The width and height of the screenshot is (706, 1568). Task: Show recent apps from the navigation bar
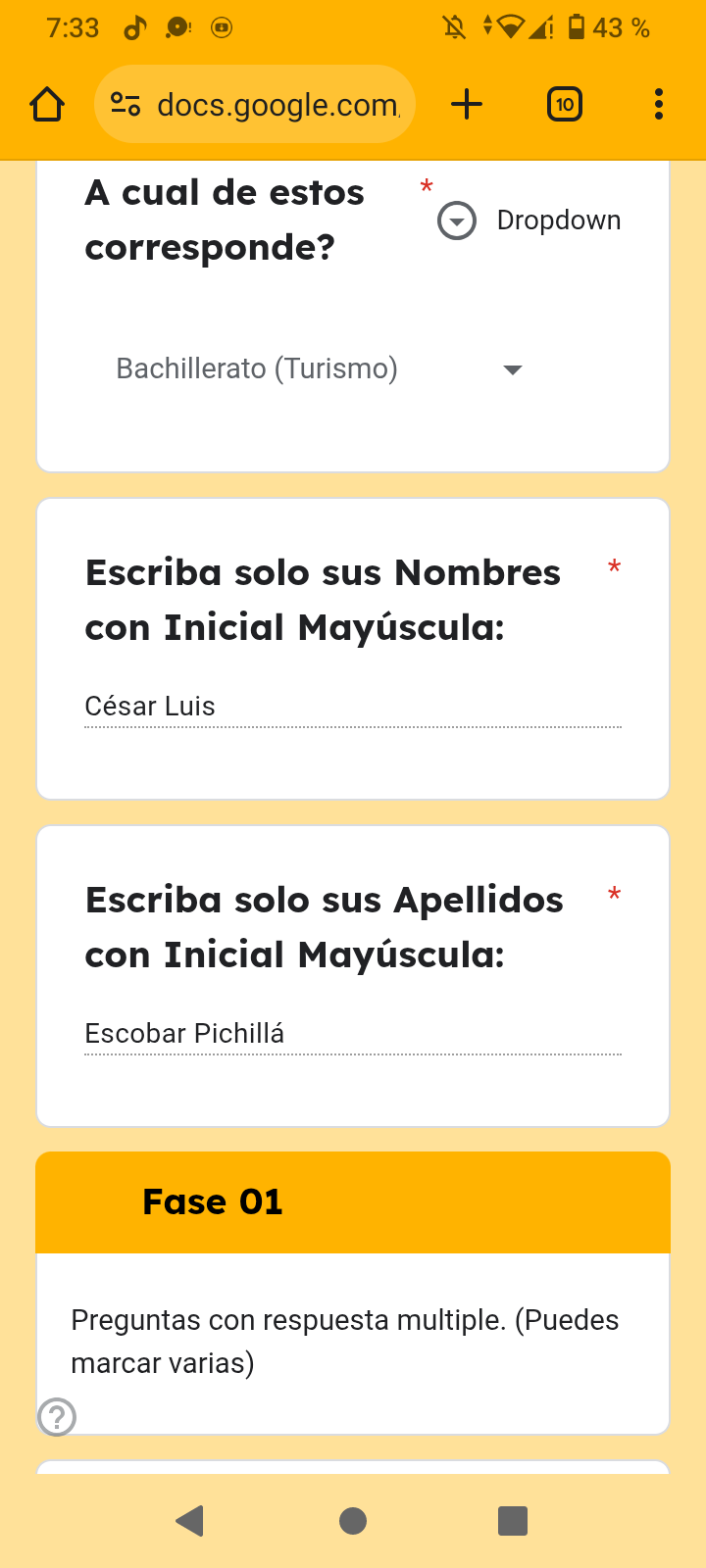point(513,1520)
